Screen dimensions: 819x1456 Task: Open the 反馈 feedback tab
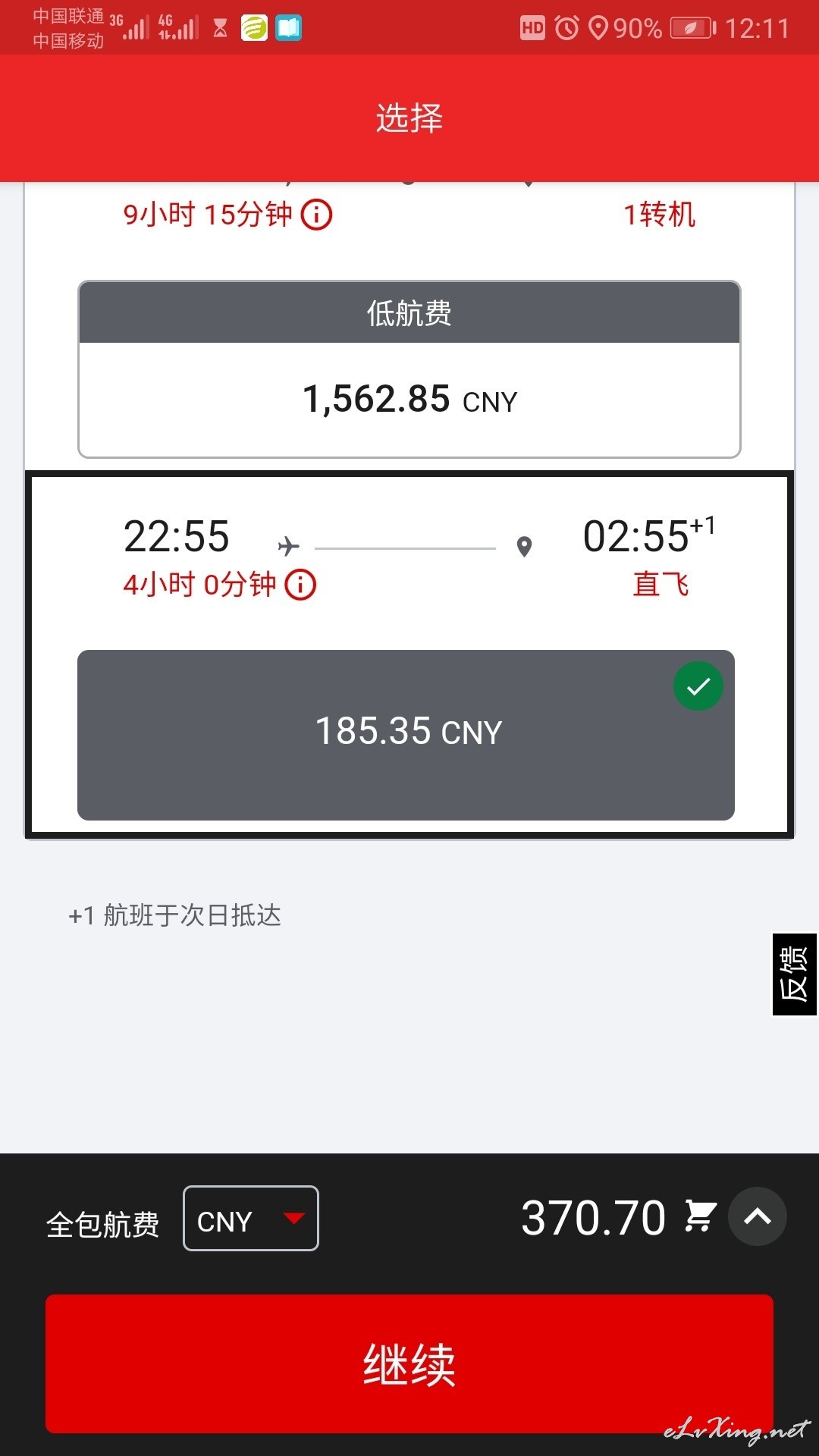[x=794, y=974]
